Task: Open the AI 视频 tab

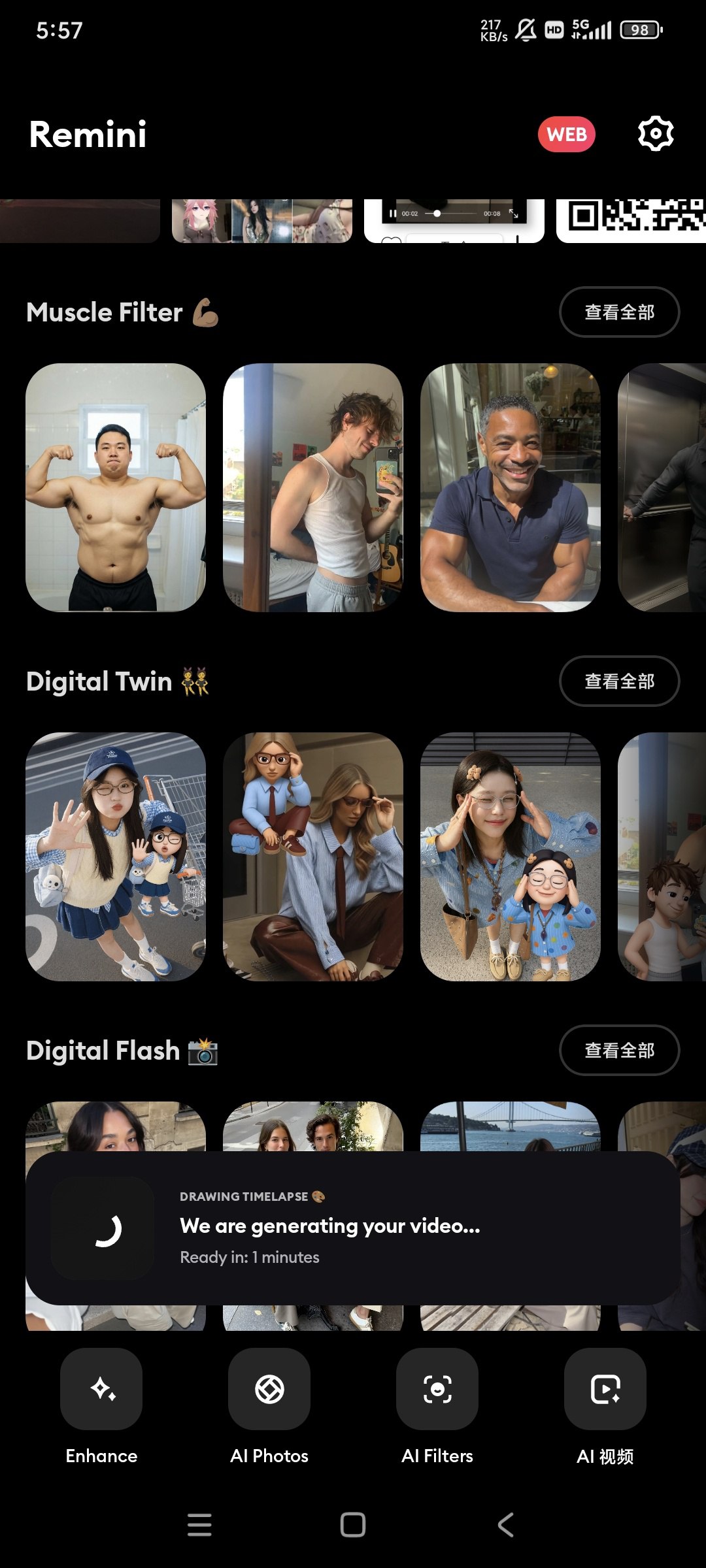Action: pyautogui.click(x=605, y=1405)
